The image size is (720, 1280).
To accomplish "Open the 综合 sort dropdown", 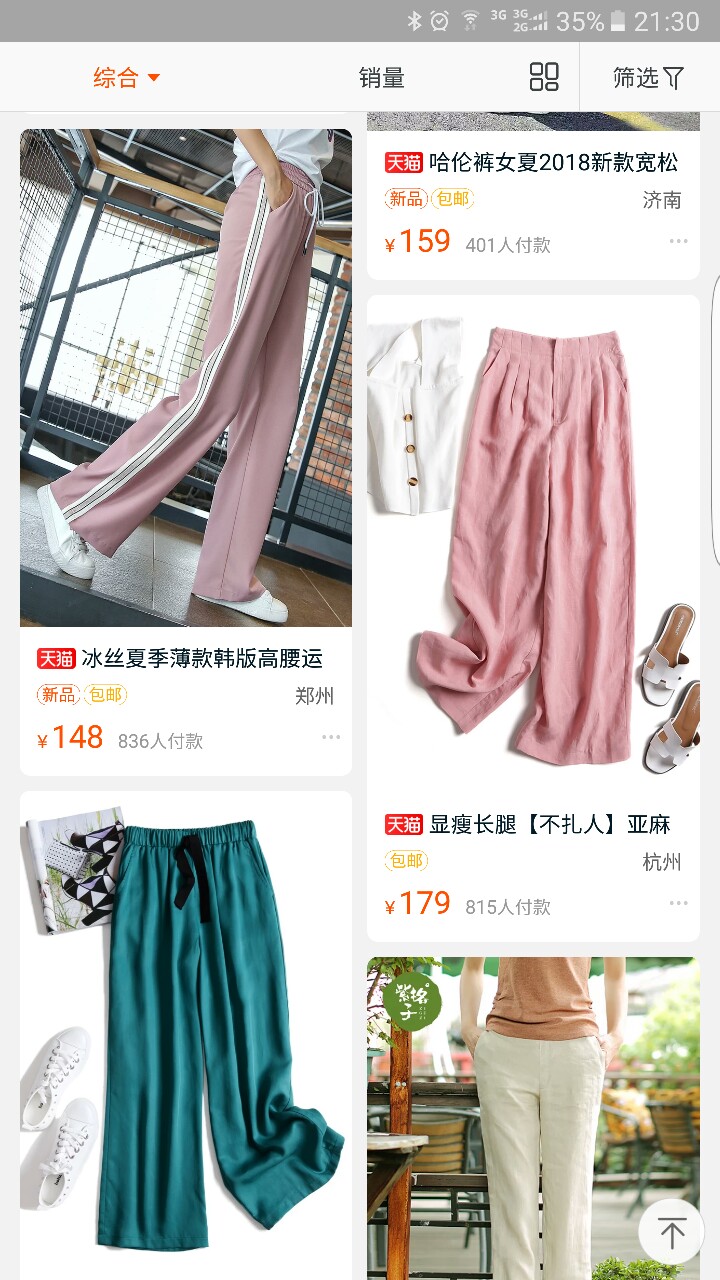I will click(x=127, y=77).
